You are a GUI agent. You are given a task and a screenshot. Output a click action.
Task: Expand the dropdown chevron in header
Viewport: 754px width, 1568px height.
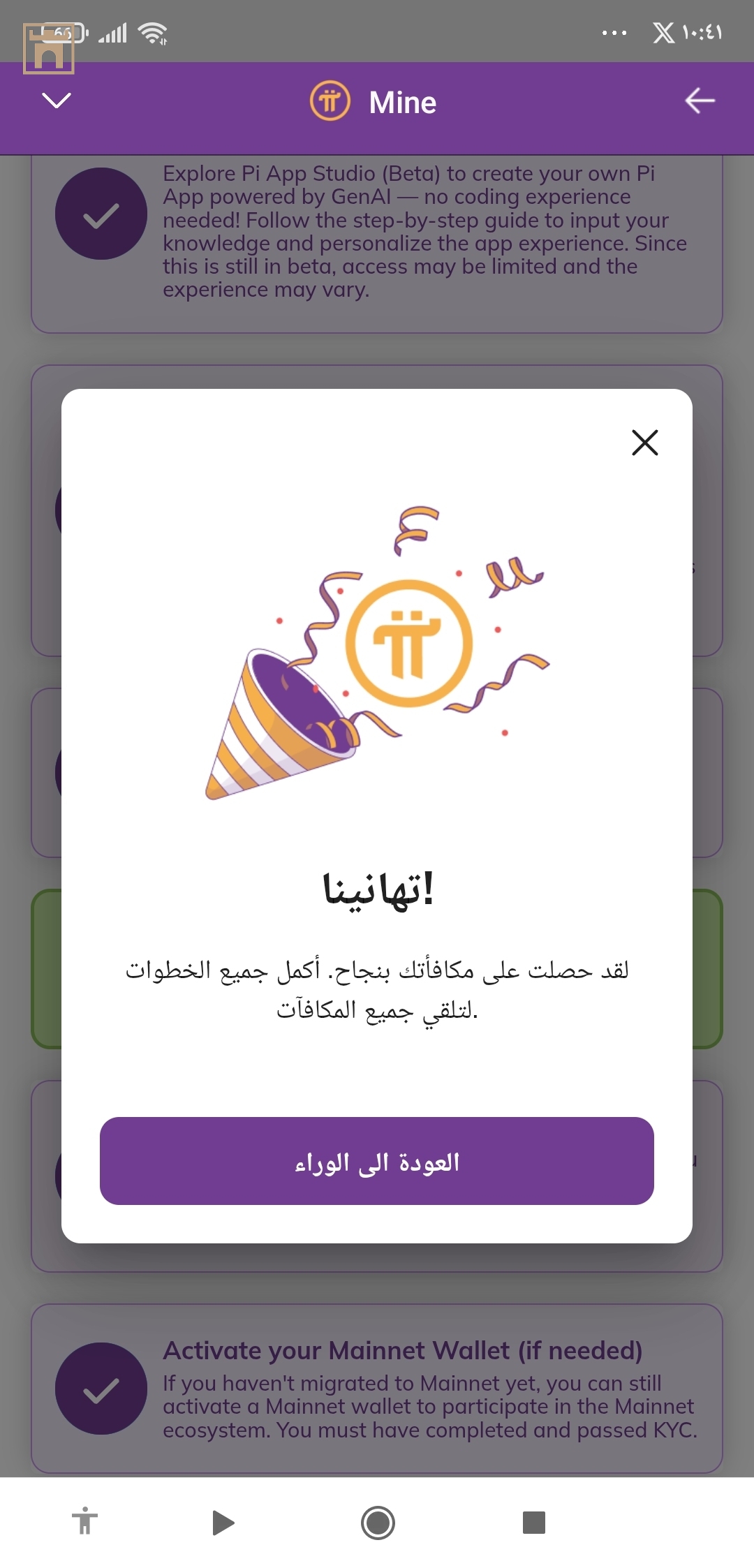click(x=57, y=101)
